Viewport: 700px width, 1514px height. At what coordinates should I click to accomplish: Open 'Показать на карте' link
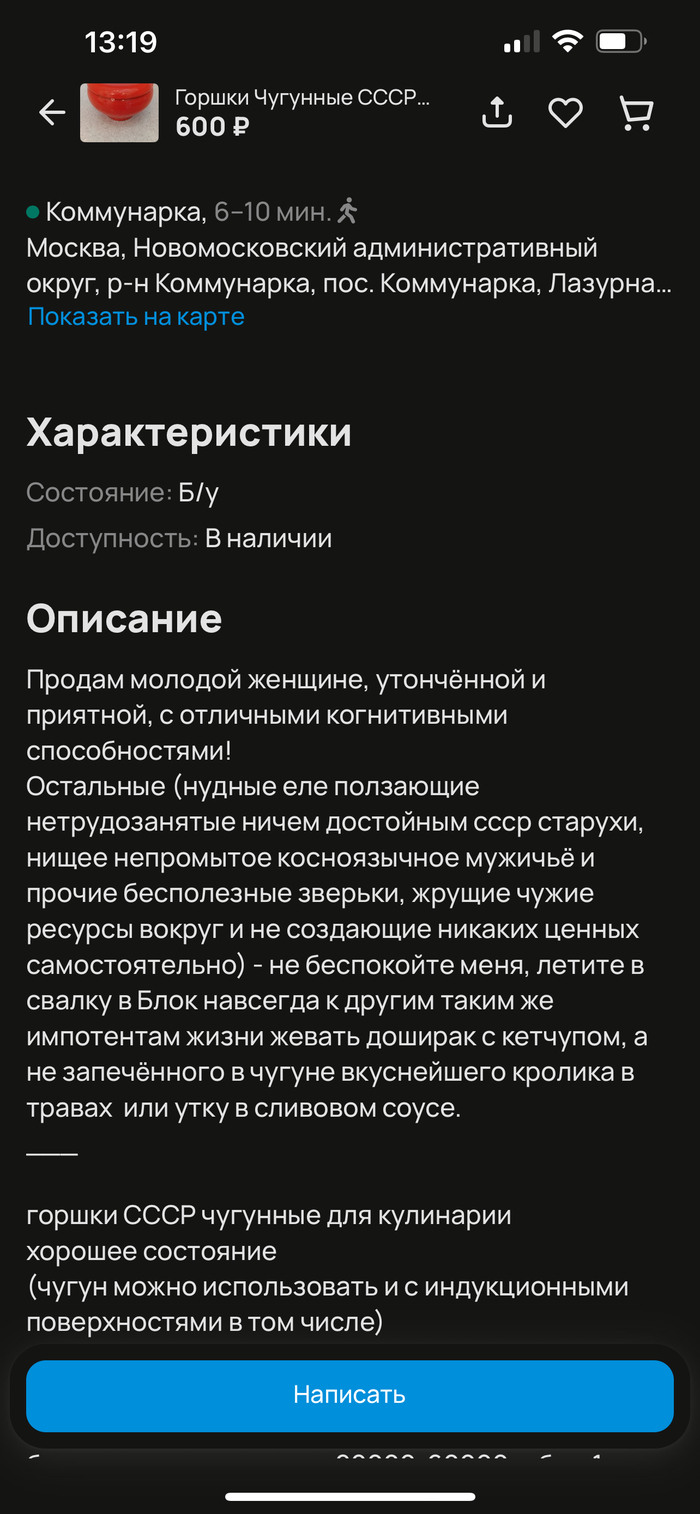[136, 317]
